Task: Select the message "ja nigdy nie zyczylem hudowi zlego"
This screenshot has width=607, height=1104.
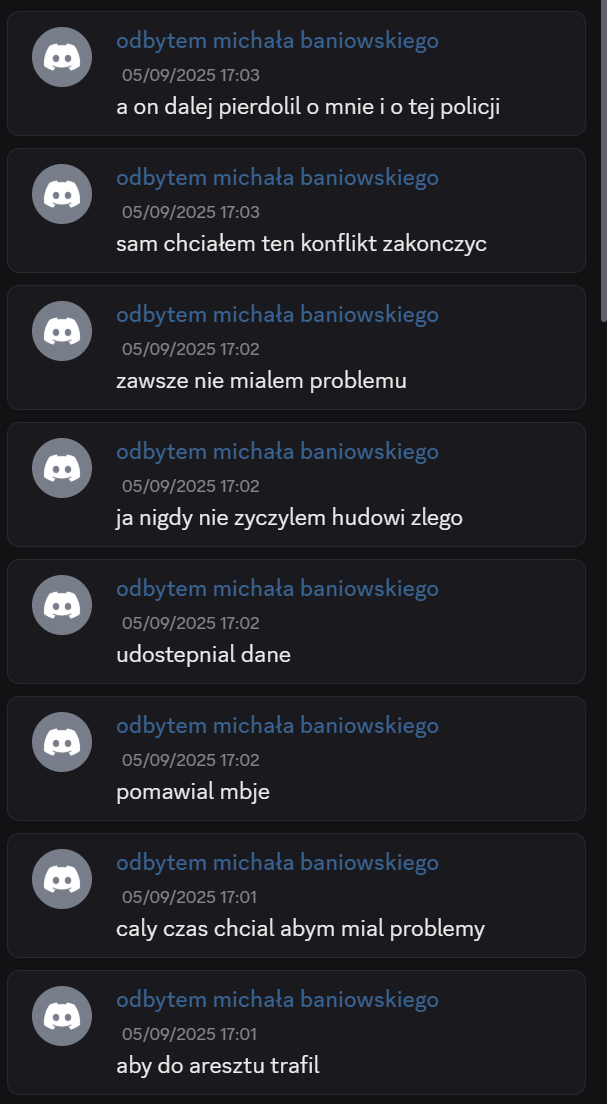Action: coord(289,518)
